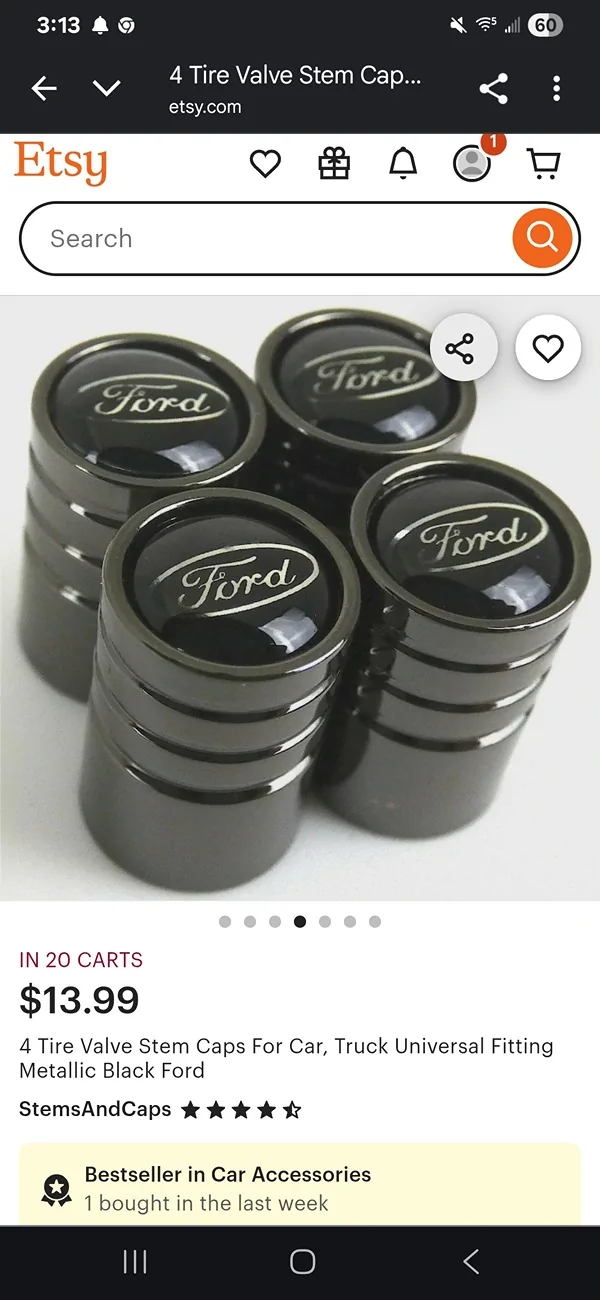Viewport: 600px width, 1300px height.
Task: Open recent apps from navigation bar
Action: (x=134, y=1262)
